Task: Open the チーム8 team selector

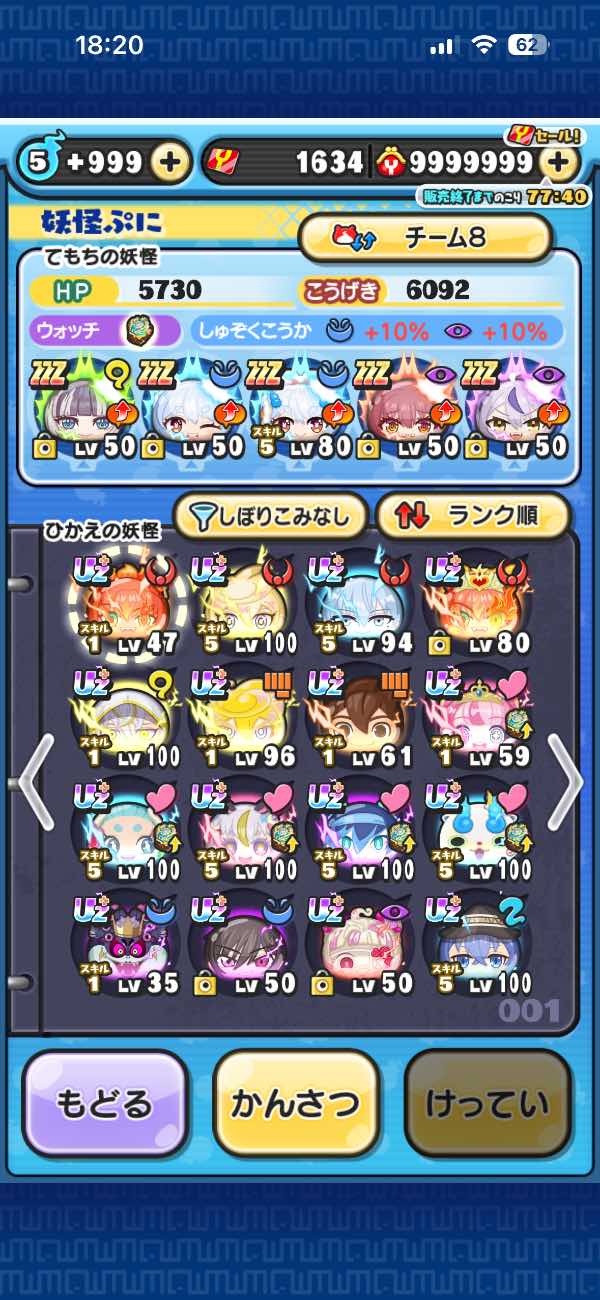Action: (x=425, y=238)
